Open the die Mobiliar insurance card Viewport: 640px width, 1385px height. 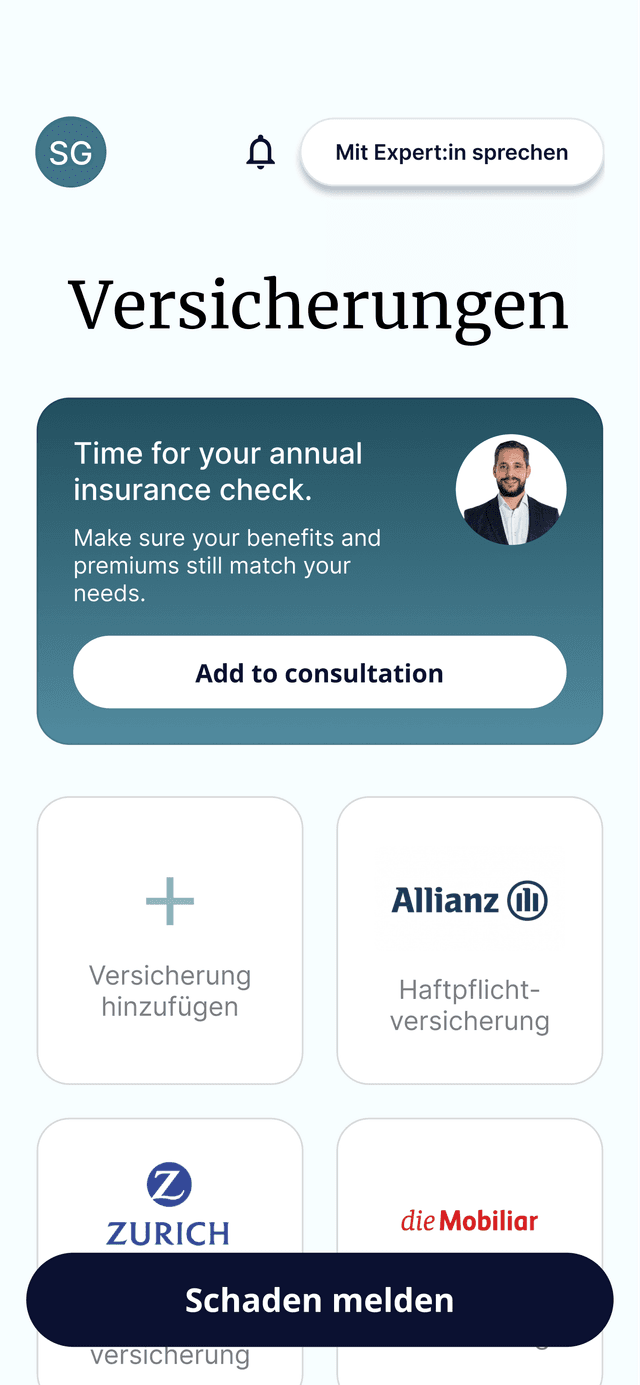coord(470,1190)
